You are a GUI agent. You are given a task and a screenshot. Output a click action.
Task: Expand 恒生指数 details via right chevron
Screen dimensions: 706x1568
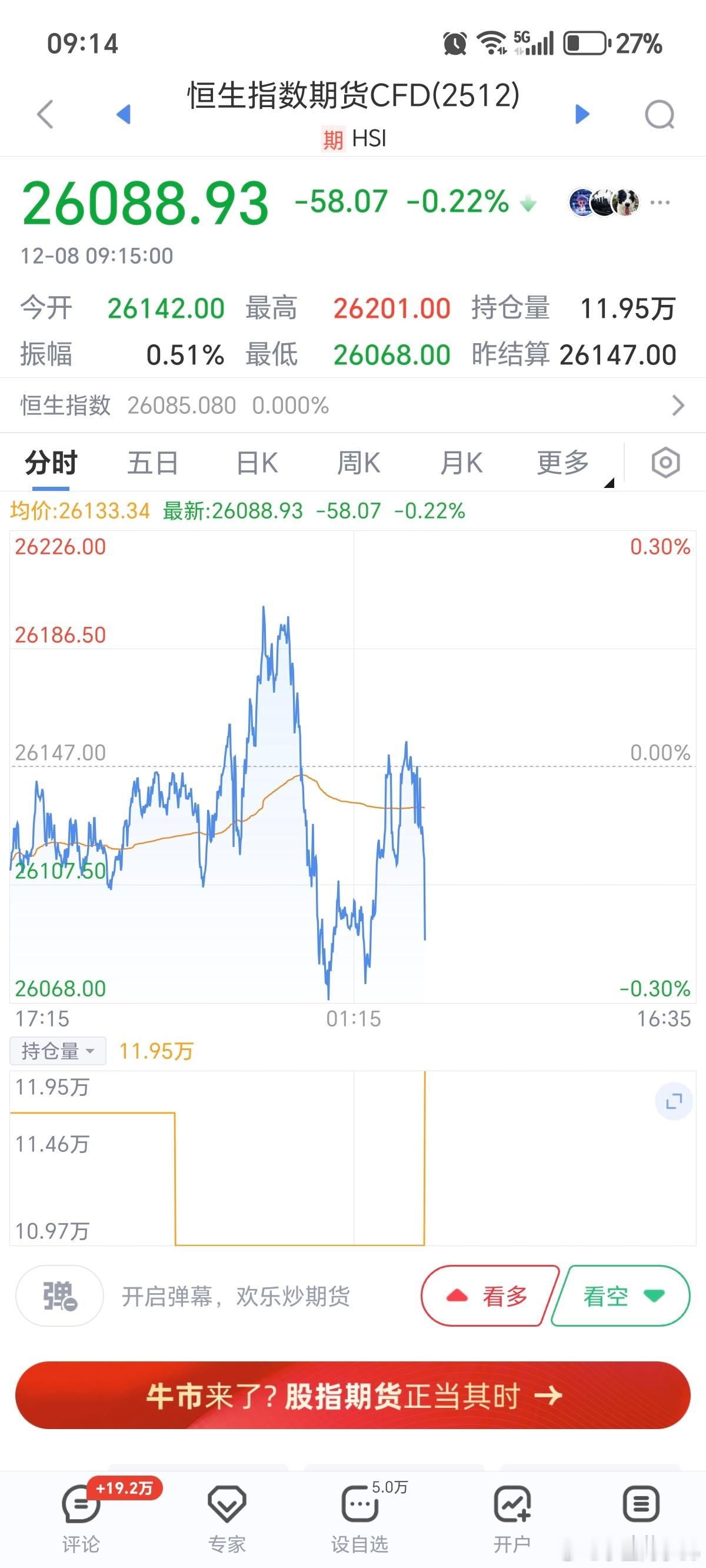pos(678,405)
